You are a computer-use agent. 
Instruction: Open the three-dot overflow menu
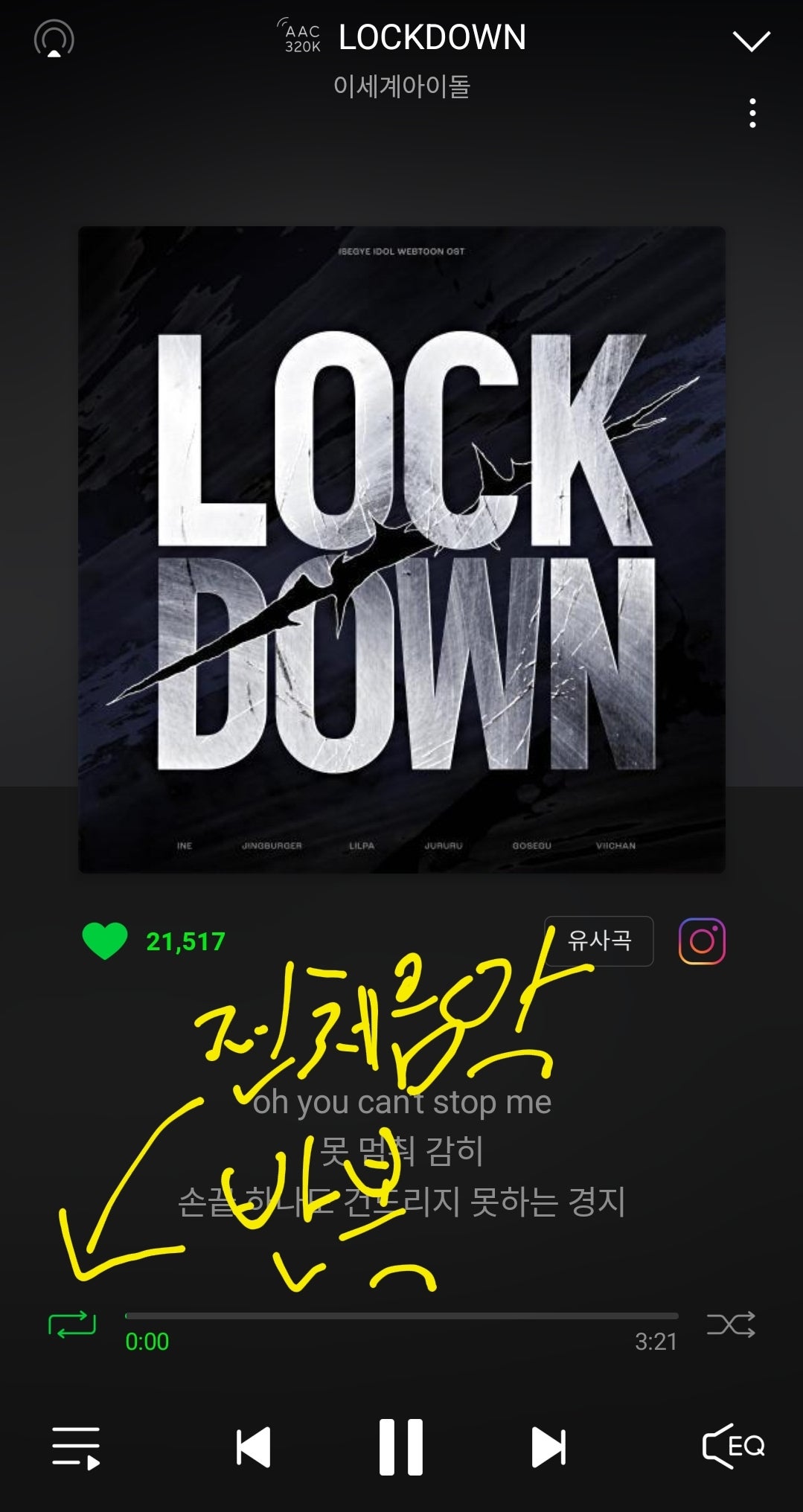coord(752,113)
